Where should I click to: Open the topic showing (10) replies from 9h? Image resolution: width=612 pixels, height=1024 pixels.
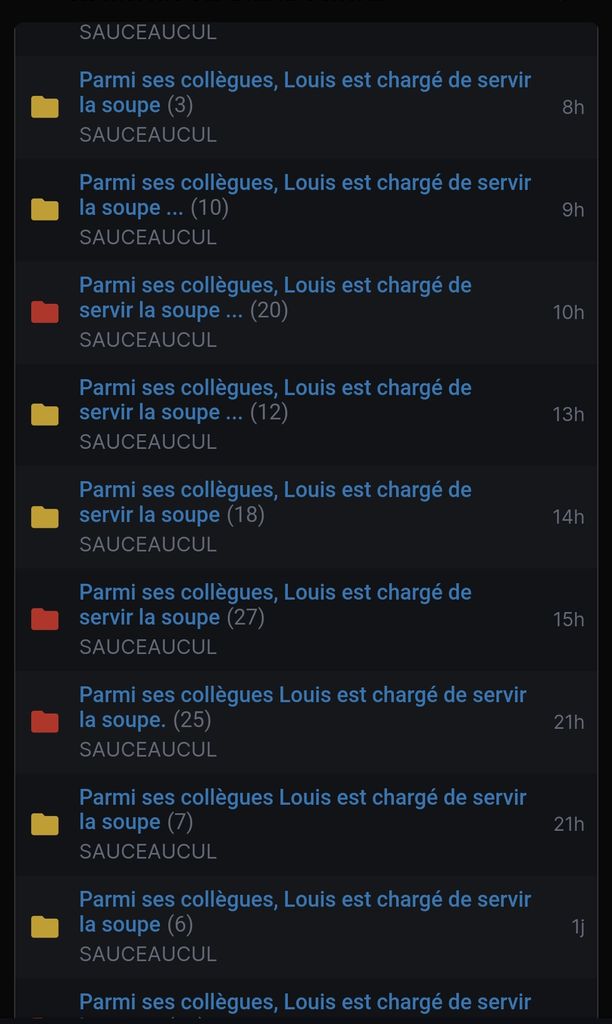pyautogui.click(x=304, y=195)
